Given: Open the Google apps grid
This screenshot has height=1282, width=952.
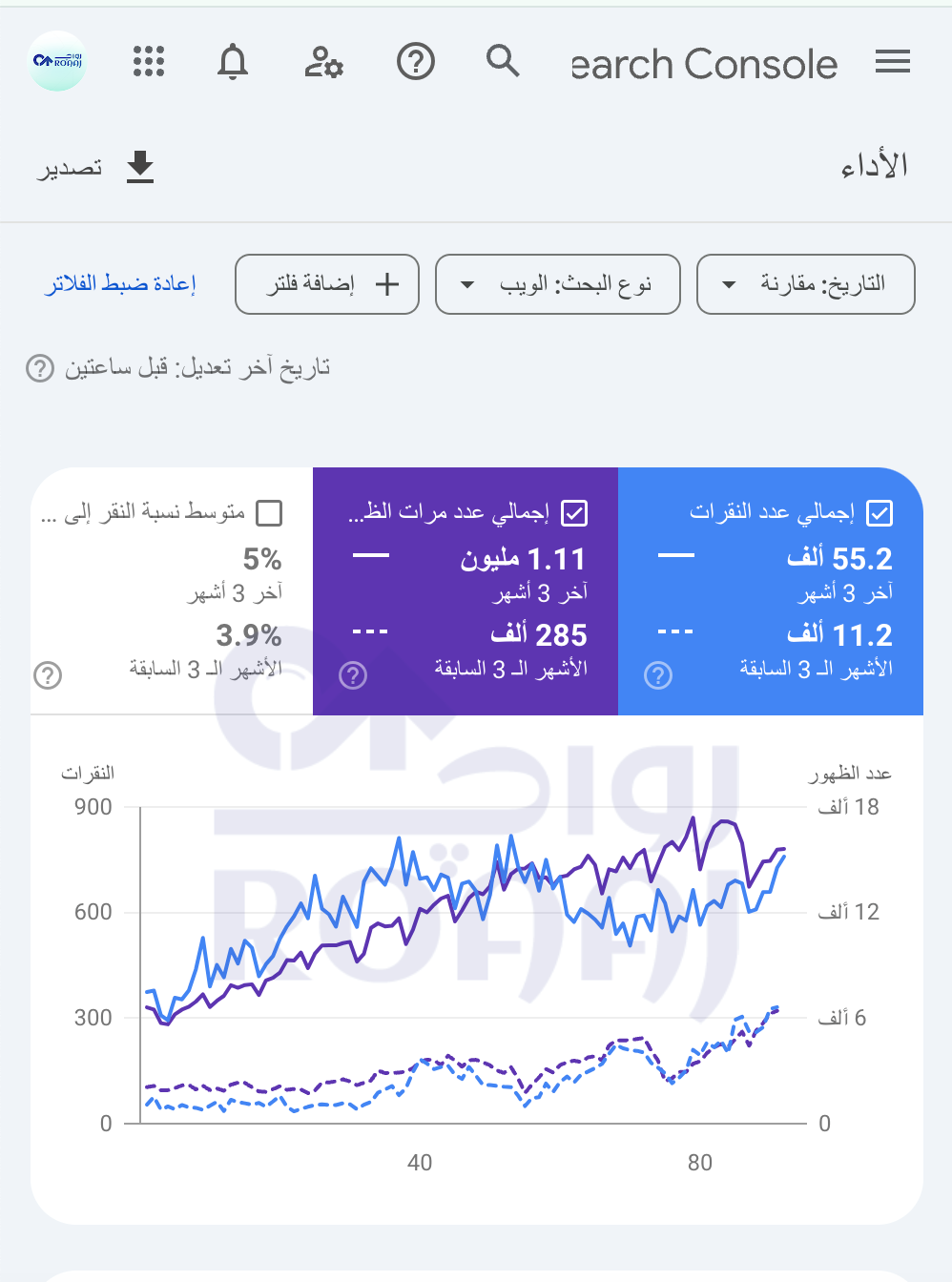Looking at the screenshot, I should point(148,62).
